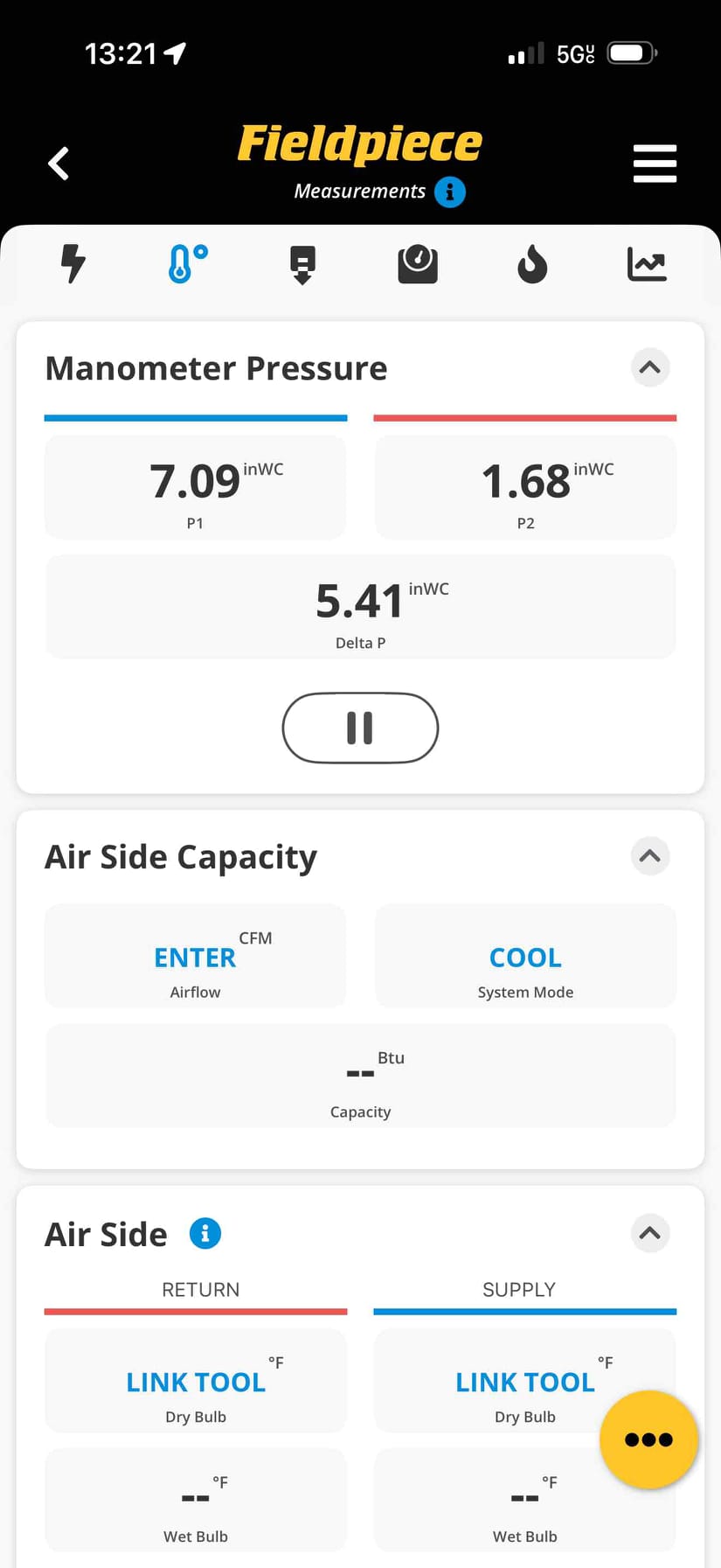Tap the info icon beside Measurements
Viewport: 721px width, 1568px height.
click(x=450, y=192)
